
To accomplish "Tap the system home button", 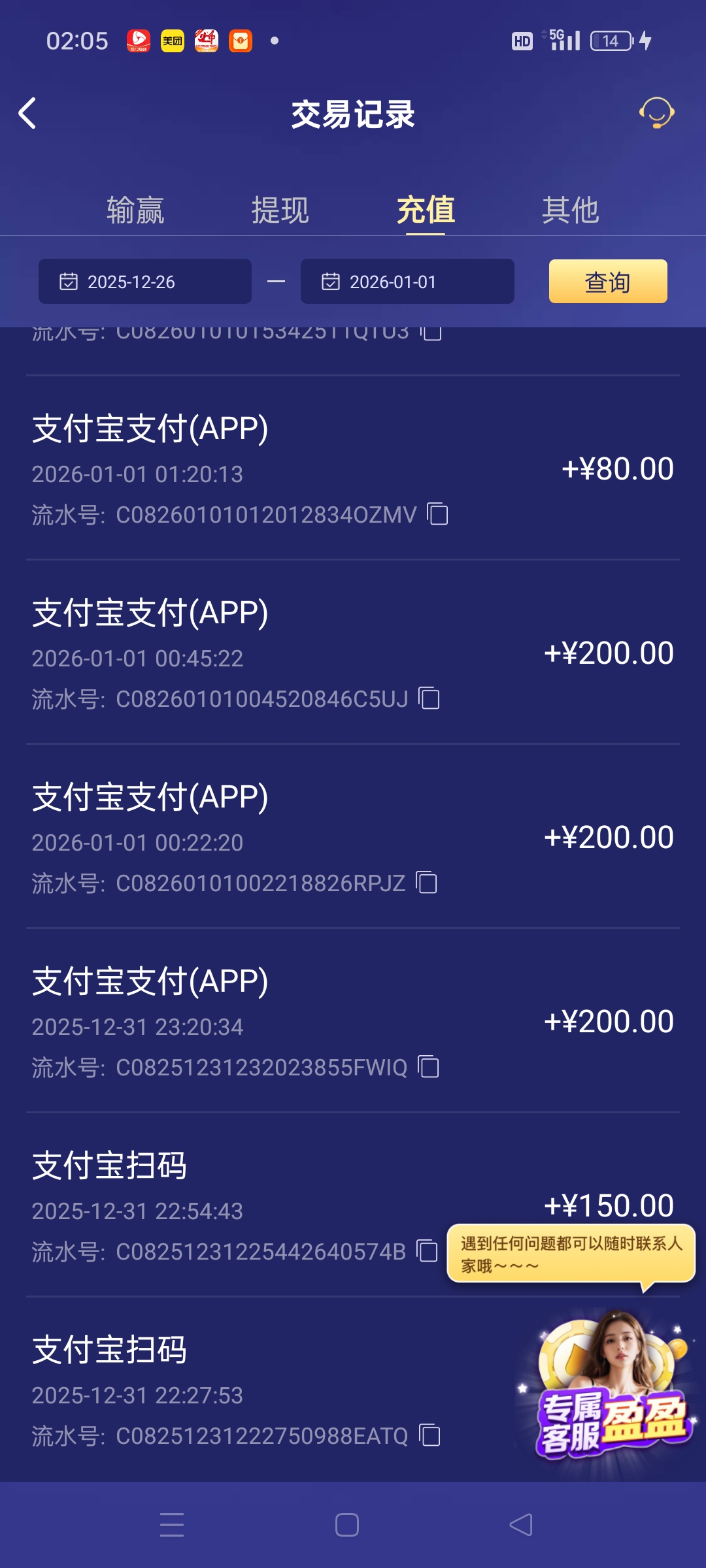I will pos(346,1525).
